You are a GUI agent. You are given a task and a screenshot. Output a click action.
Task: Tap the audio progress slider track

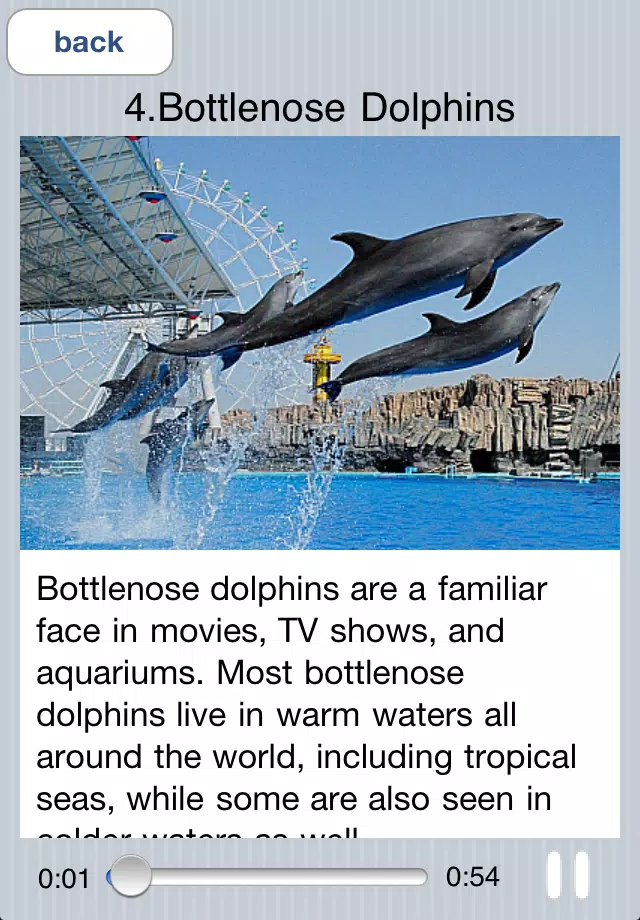pos(280,877)
